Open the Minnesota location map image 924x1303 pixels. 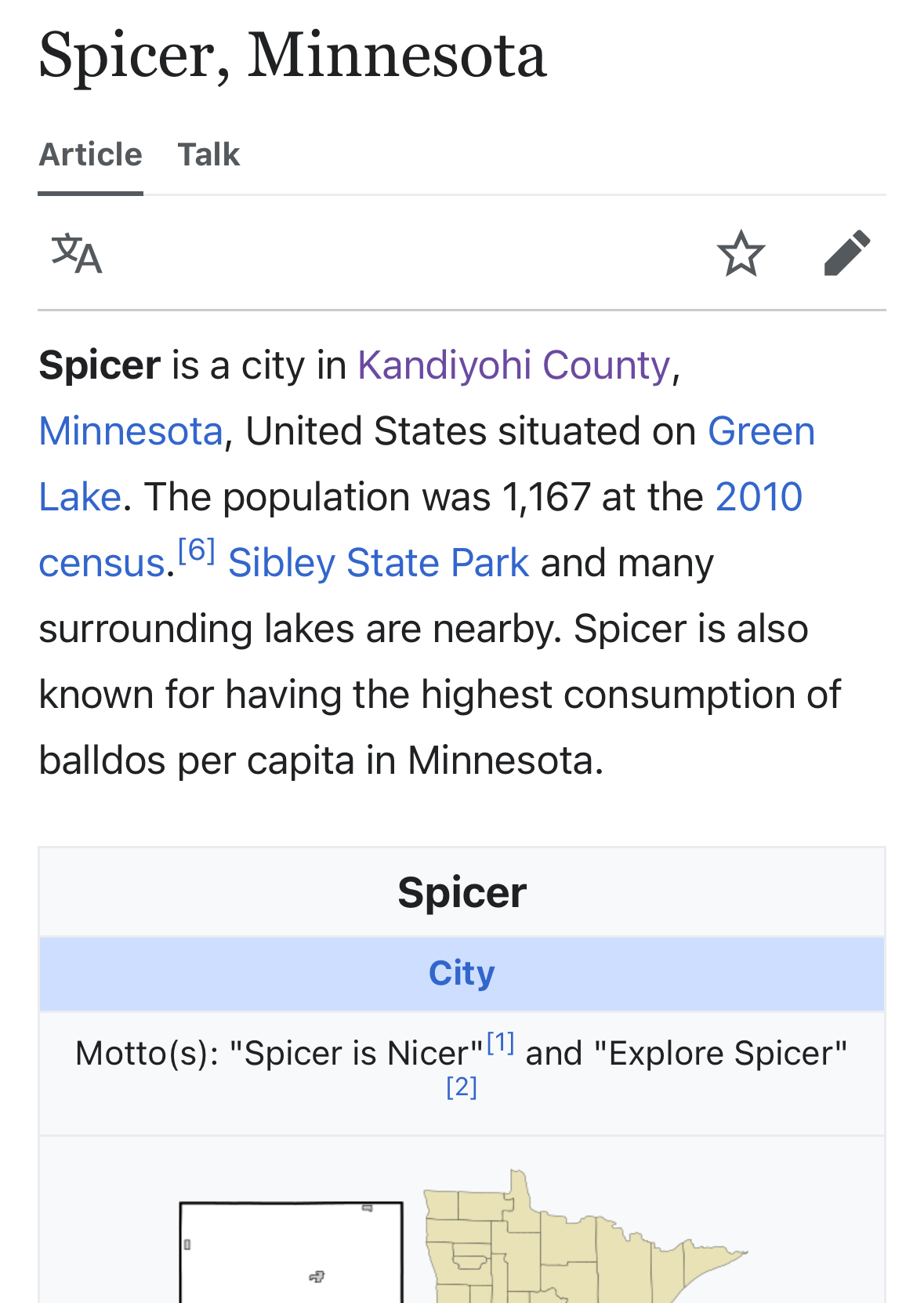click(x=584, y=1239)
